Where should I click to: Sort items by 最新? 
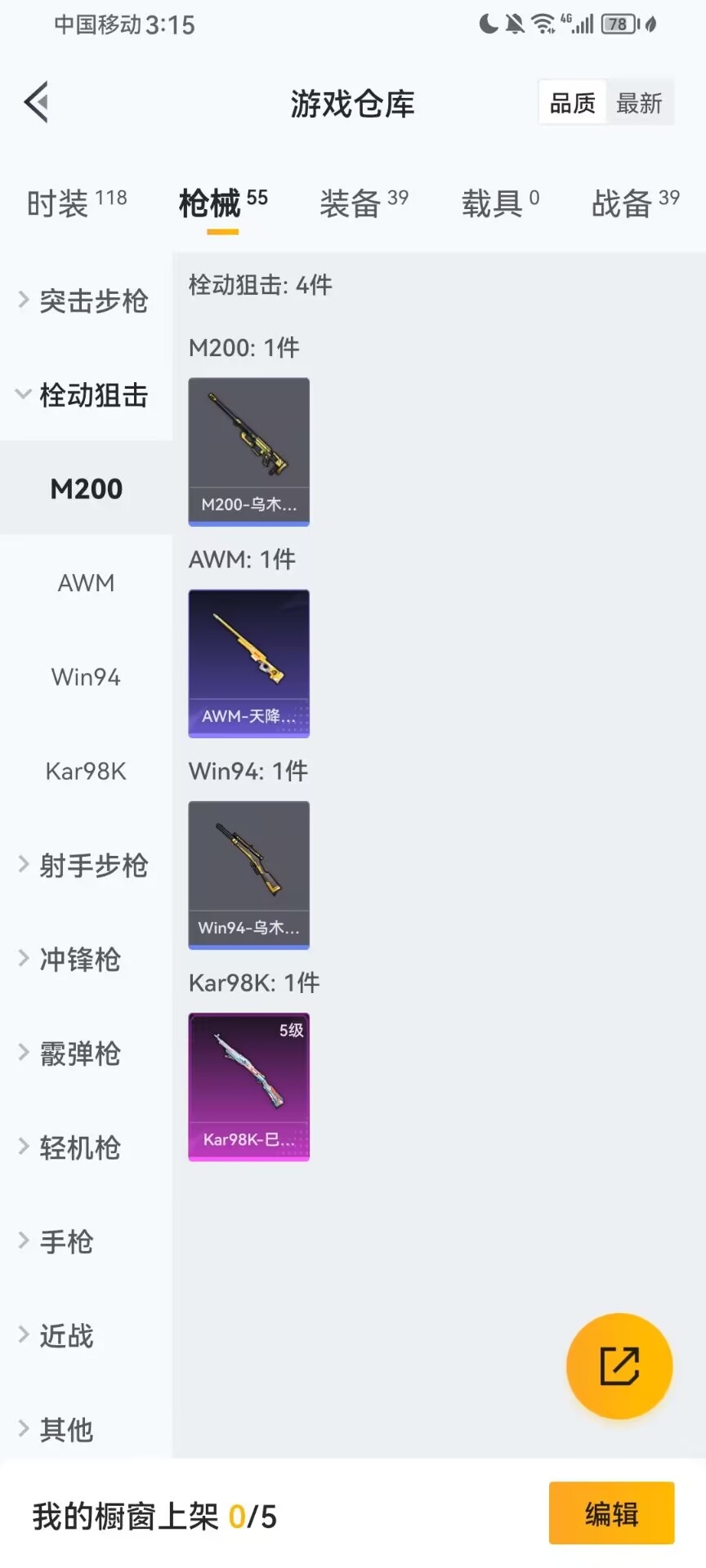[x=639, y=104]
